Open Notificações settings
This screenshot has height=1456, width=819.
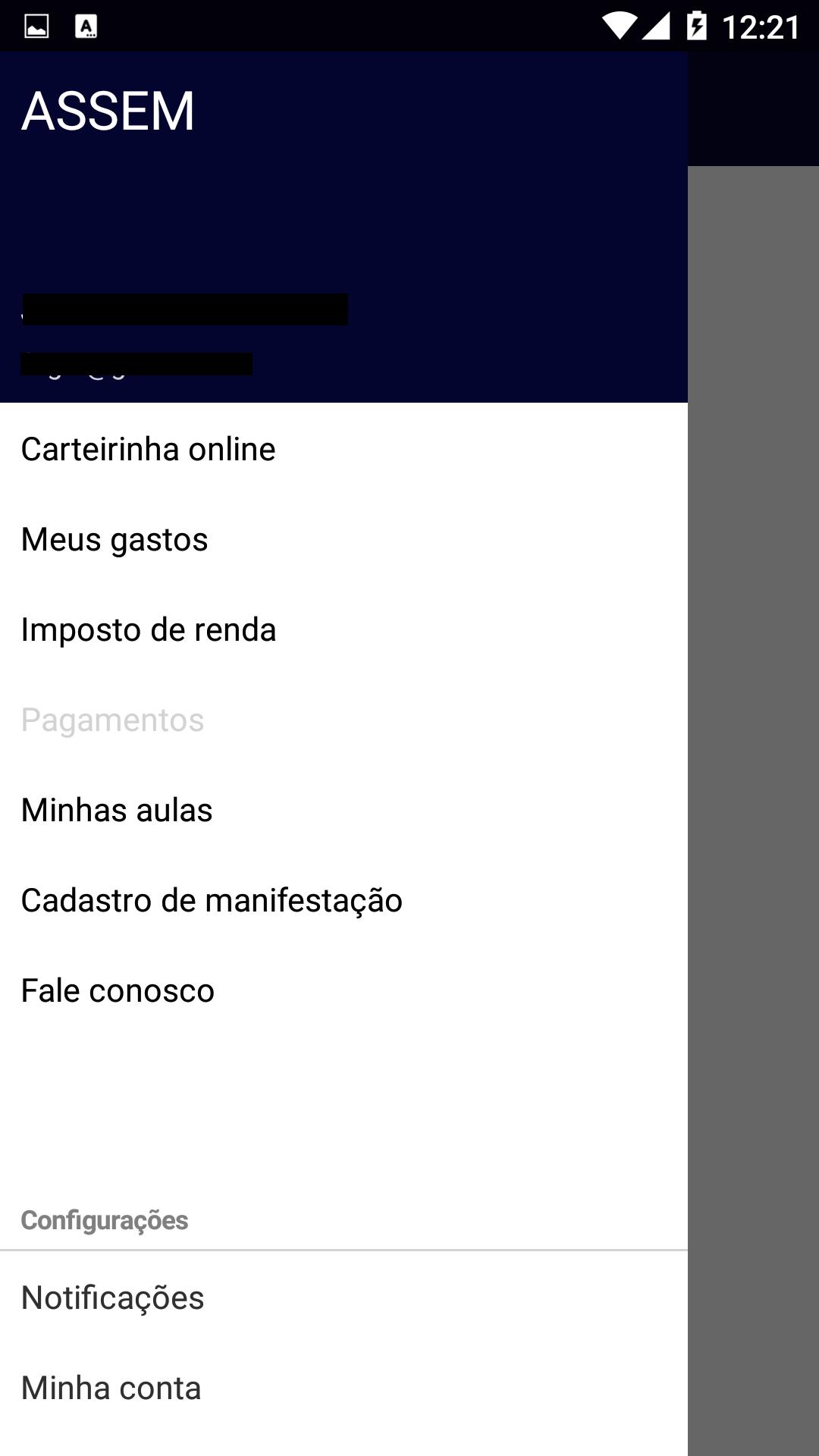click(x=112, y=1298)
